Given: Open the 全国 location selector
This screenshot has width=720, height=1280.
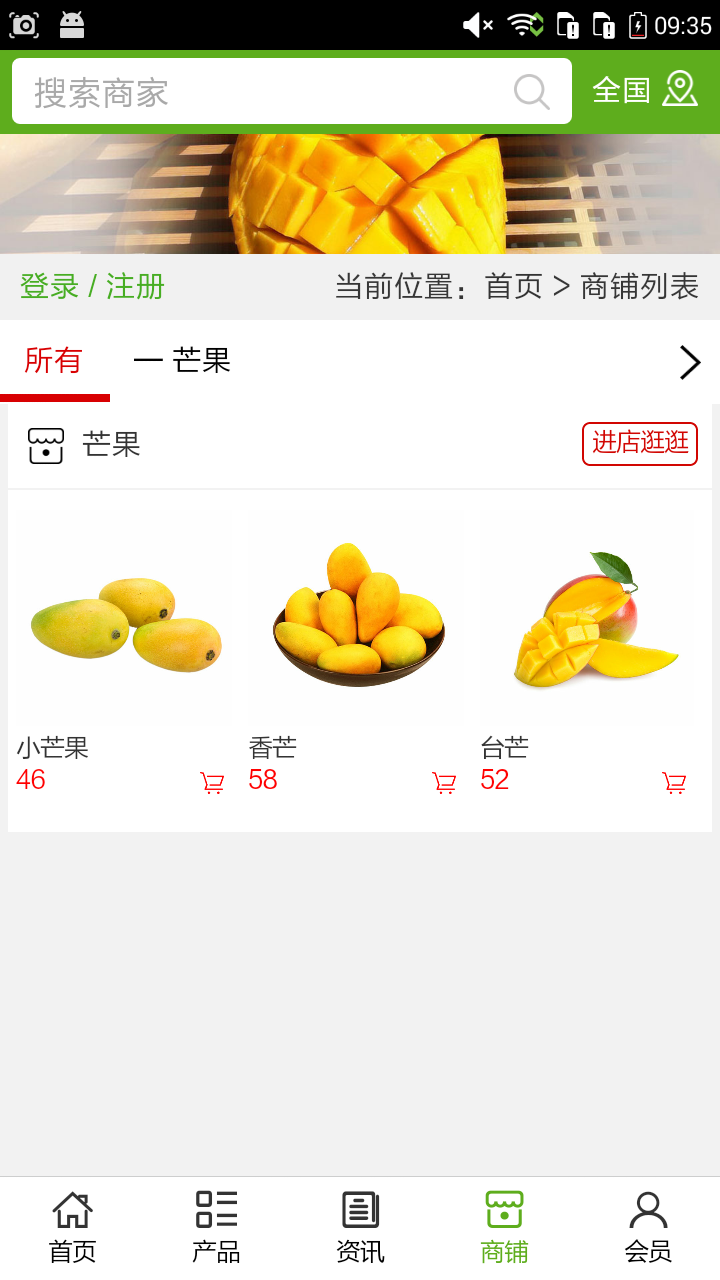Looking at the screenshot, I should [645, 90].
